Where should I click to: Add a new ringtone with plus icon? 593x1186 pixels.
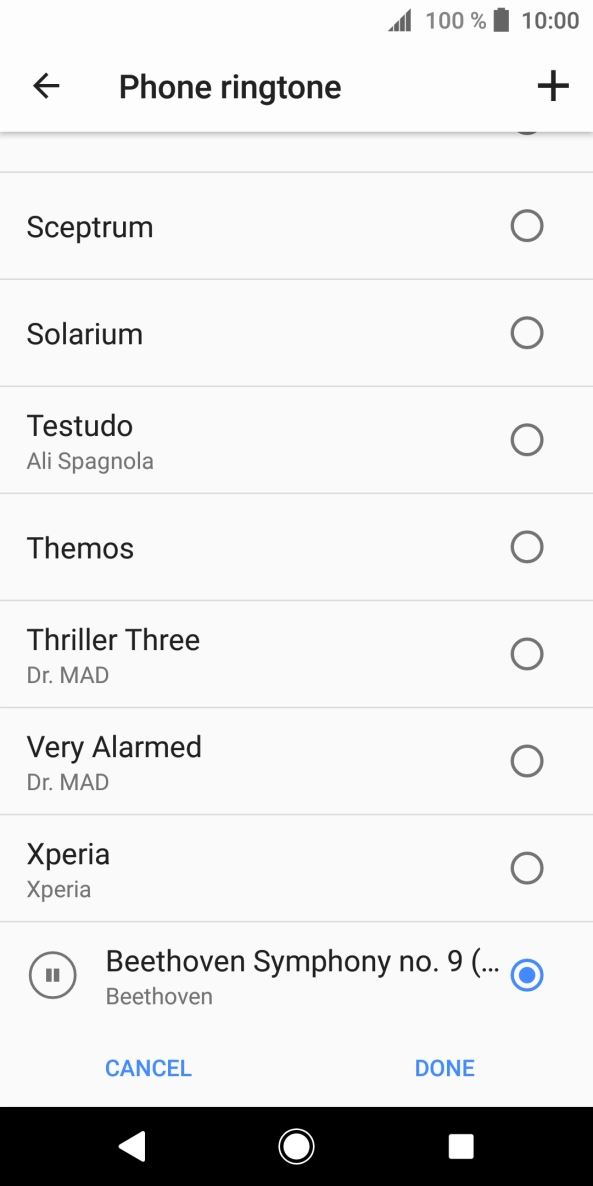553,86
